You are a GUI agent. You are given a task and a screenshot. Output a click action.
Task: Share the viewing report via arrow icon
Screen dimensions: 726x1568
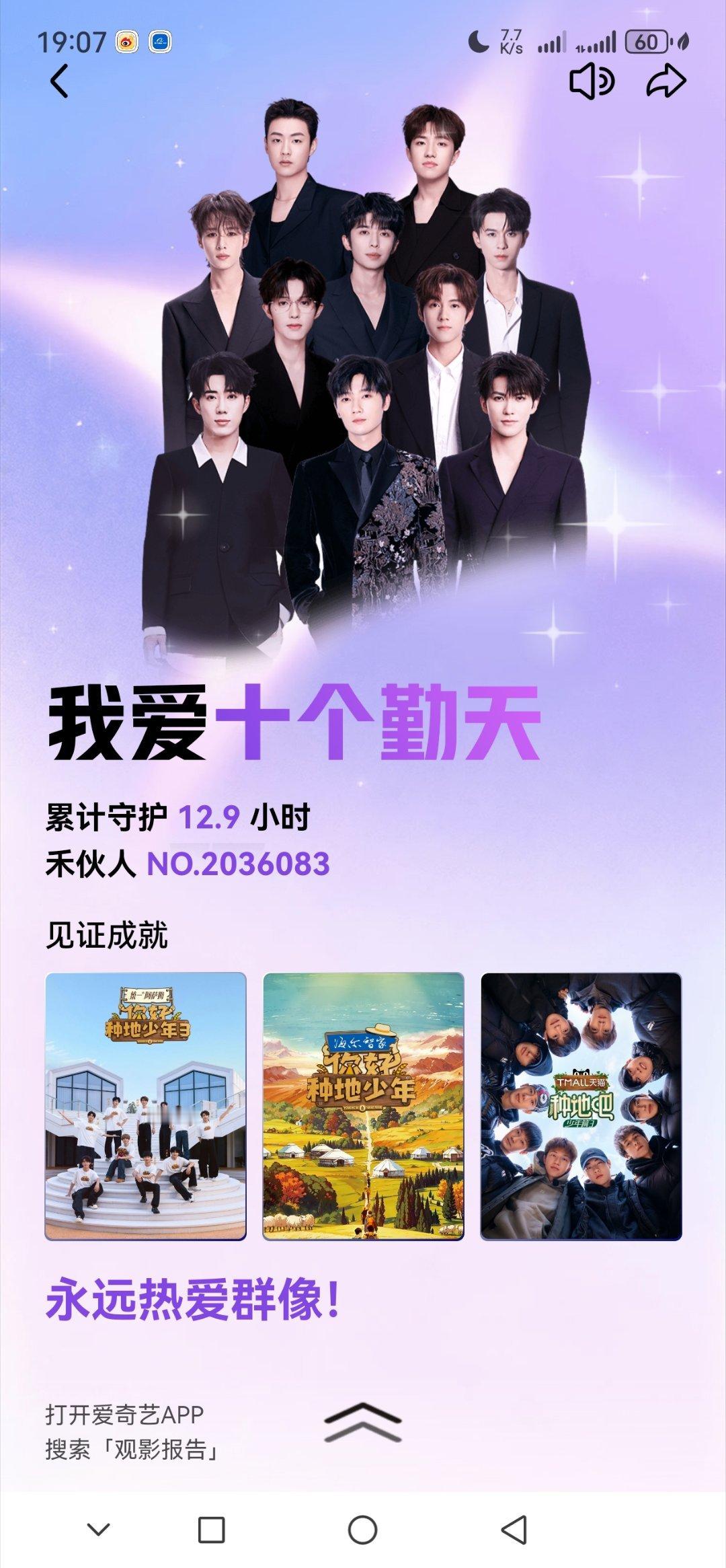pos(666,81)
